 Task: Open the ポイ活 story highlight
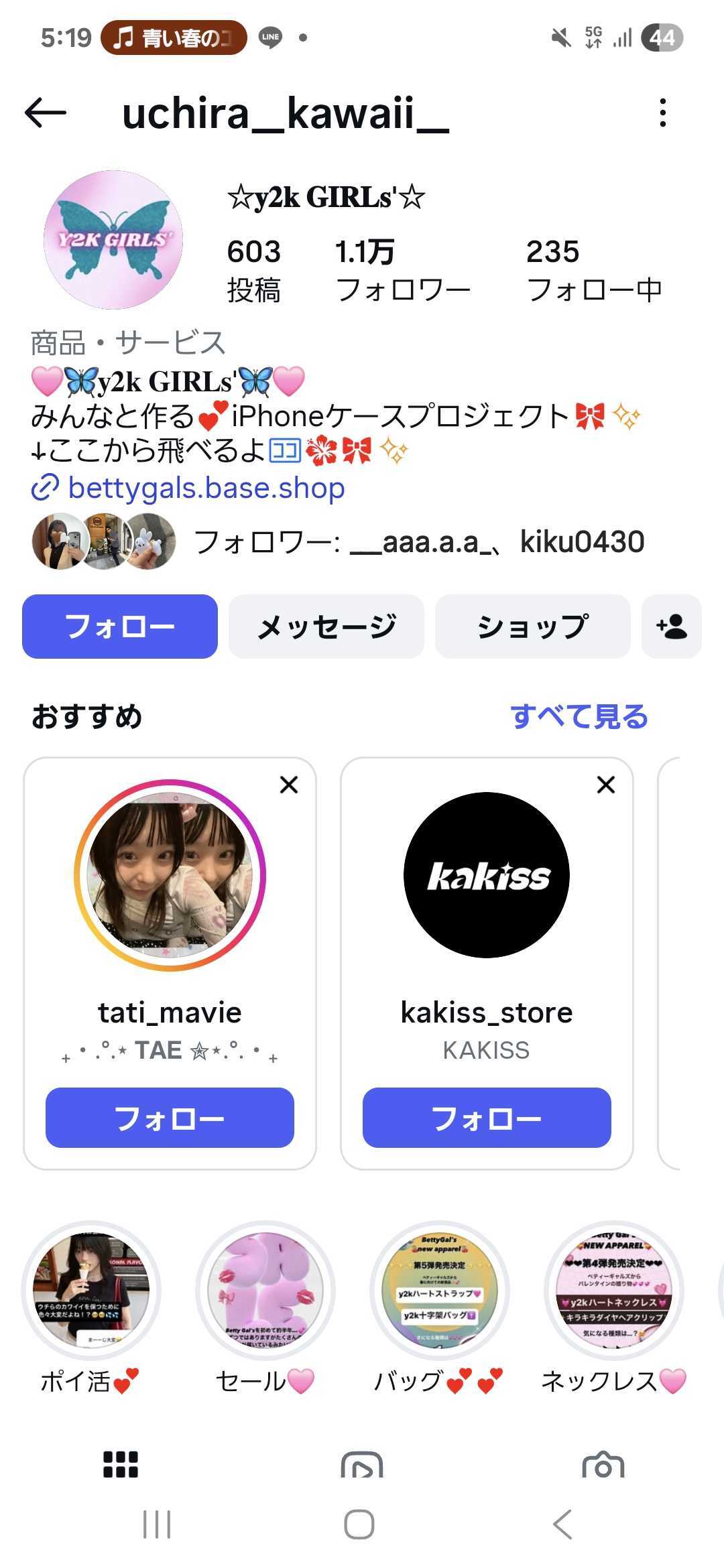click(x=91, y=1290)
